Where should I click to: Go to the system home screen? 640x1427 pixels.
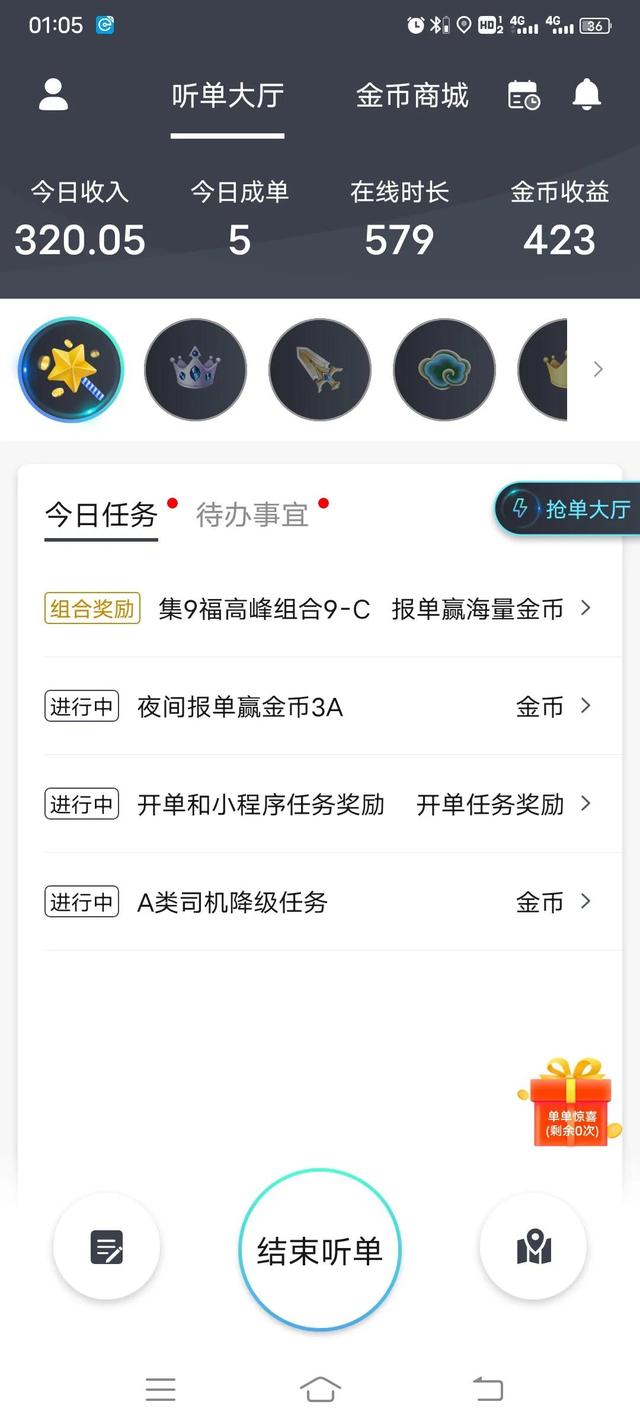point(320,1389)
